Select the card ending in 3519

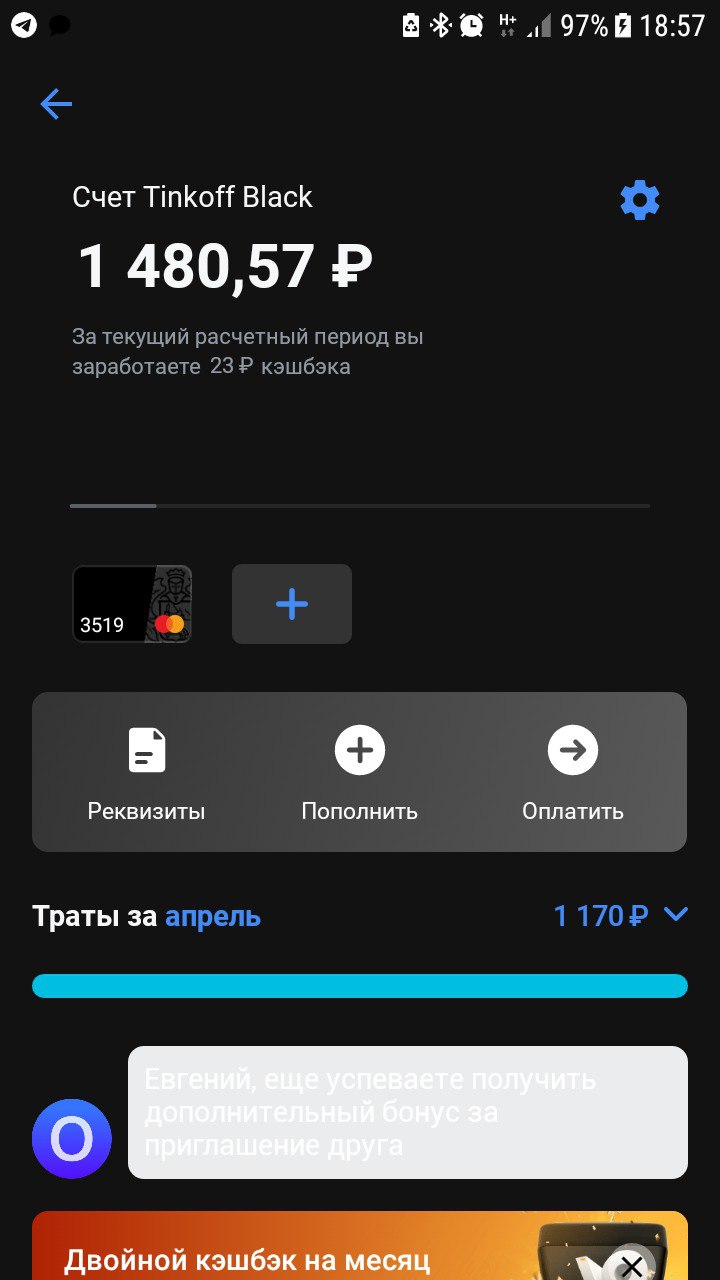point(132,604)
